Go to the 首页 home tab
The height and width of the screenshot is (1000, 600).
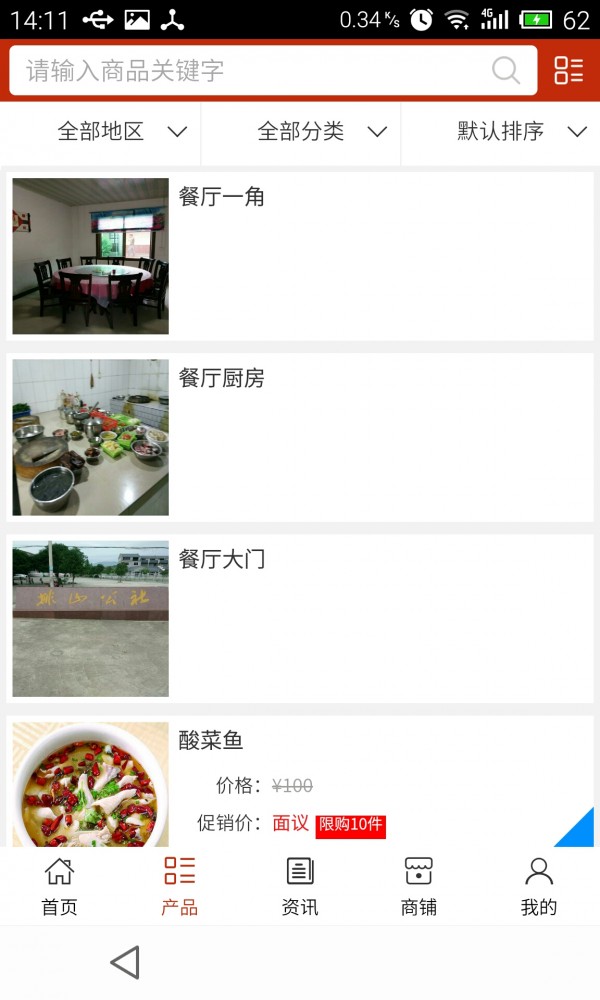tap(59, 886)
